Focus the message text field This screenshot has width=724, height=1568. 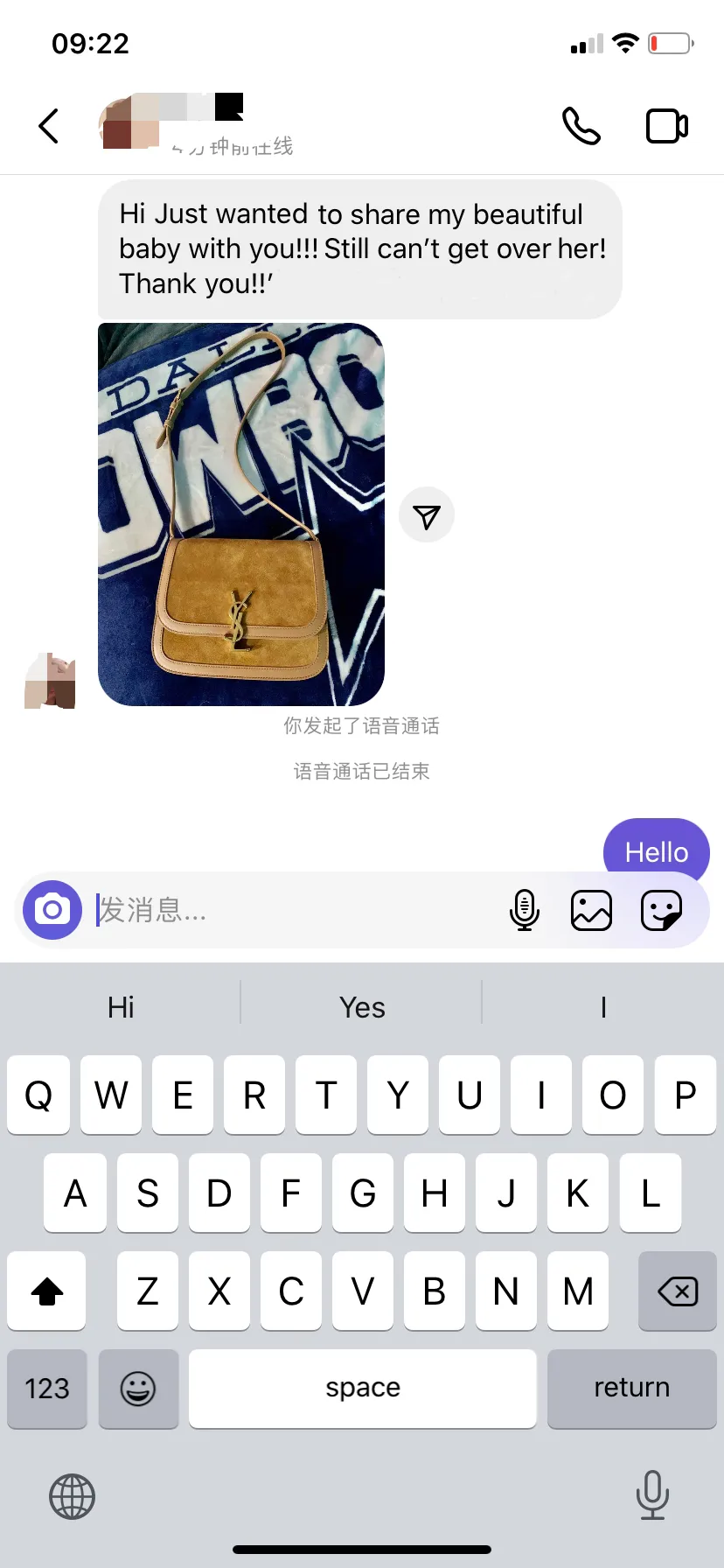click(289, 910)
